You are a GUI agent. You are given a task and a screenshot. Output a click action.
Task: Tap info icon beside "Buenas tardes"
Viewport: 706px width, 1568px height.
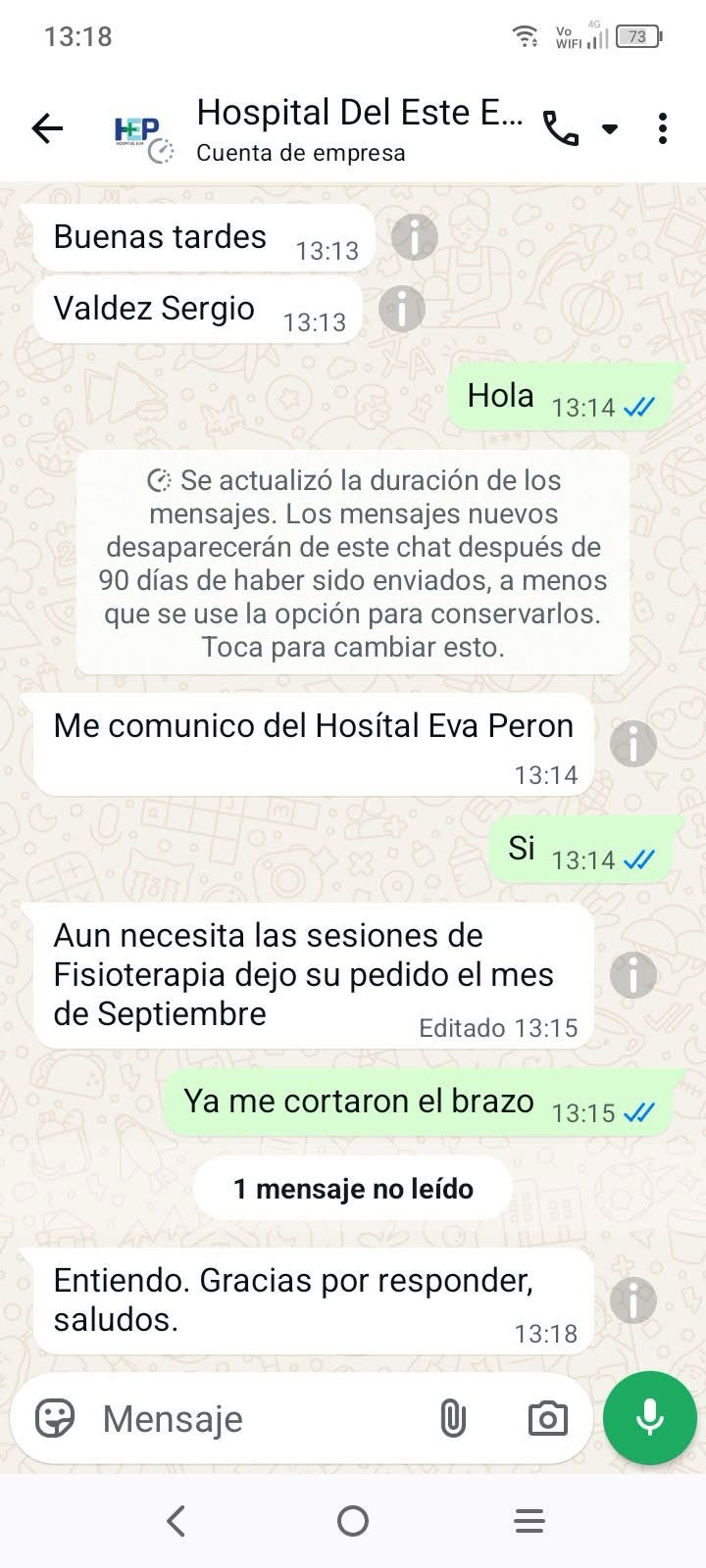coord(414,237)
